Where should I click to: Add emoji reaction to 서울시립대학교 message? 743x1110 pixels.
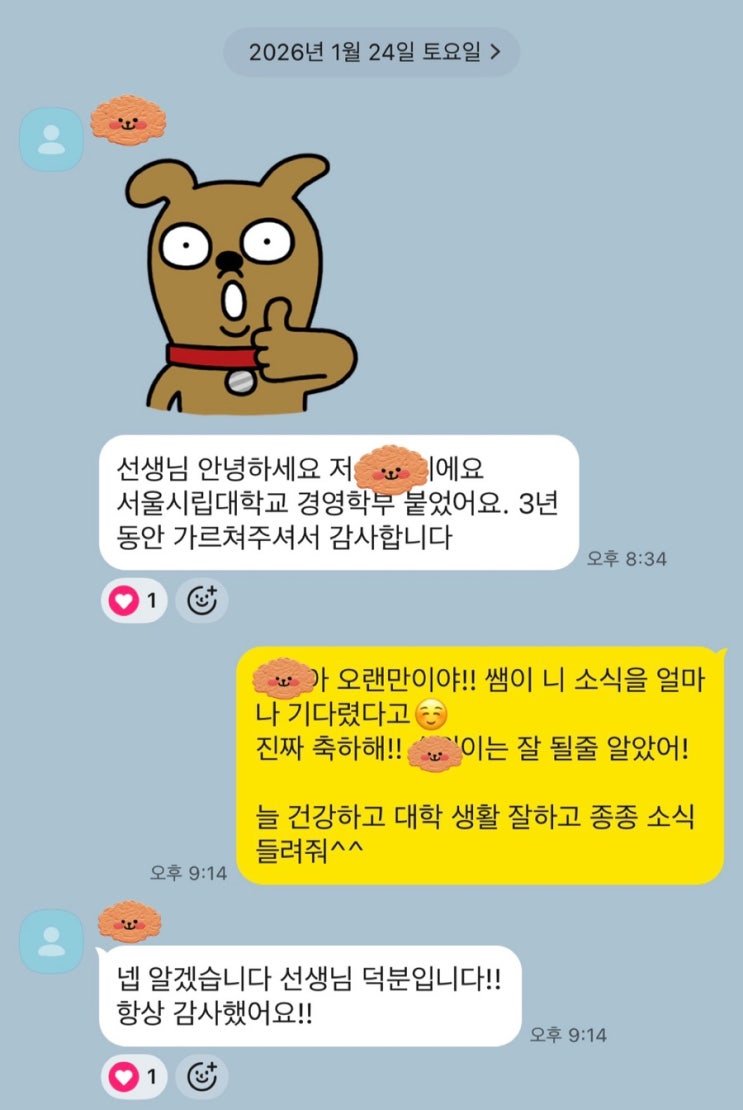tap(202, 601)
